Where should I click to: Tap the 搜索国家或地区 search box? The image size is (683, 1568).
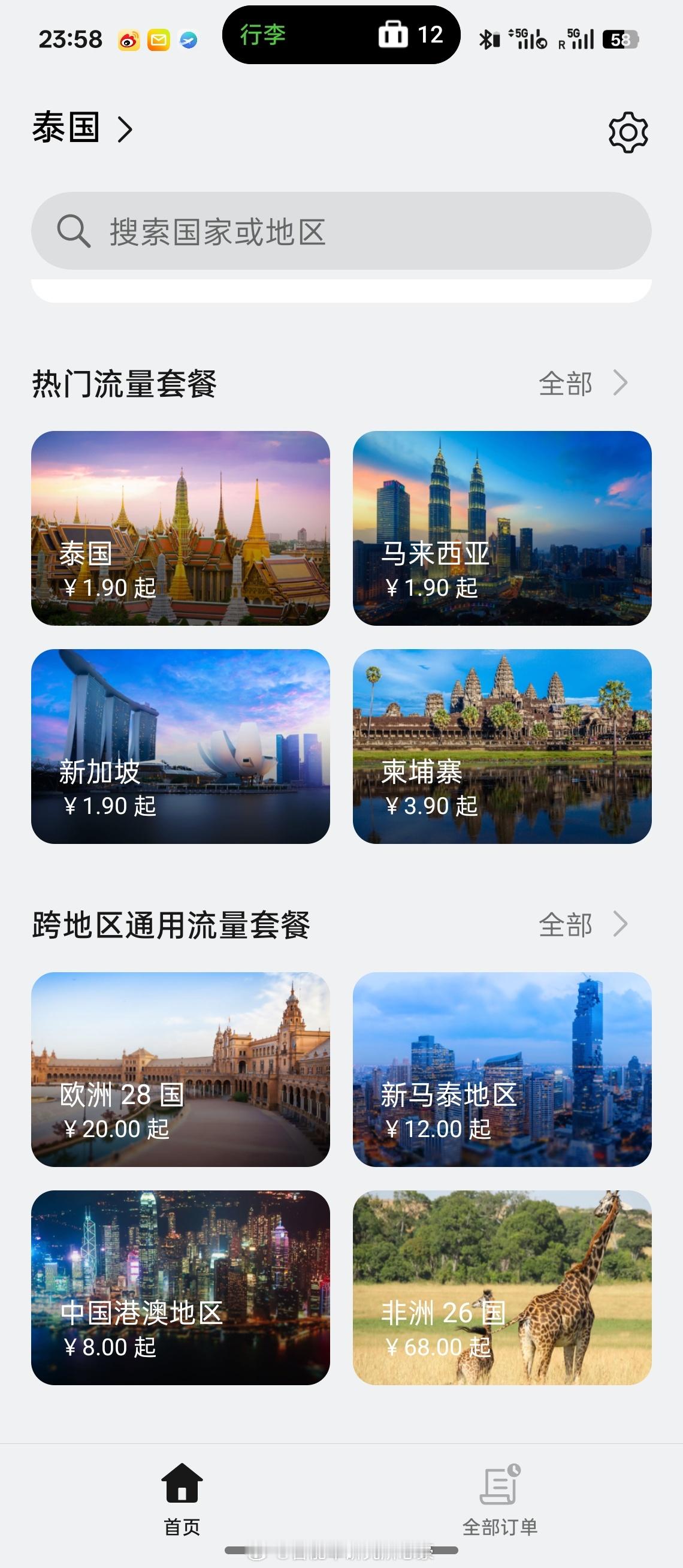click(x=341, y=231)
